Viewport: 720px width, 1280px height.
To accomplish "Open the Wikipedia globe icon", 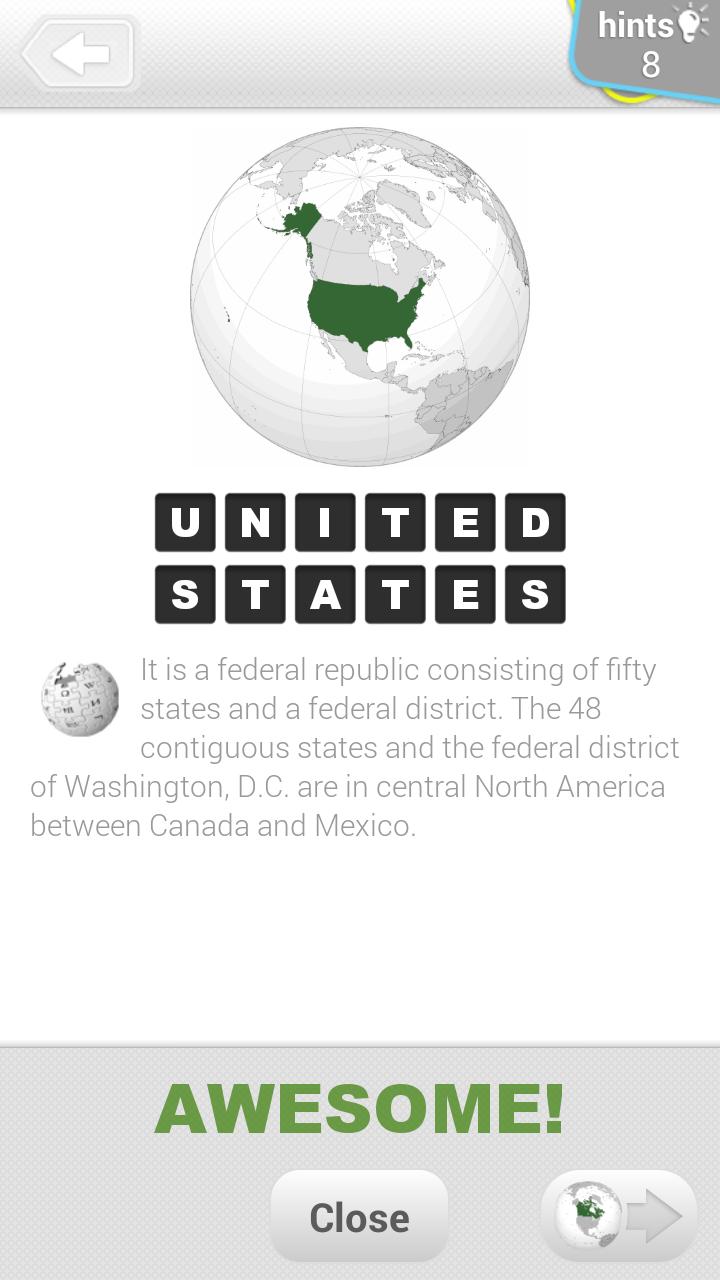I will [80, 698].
